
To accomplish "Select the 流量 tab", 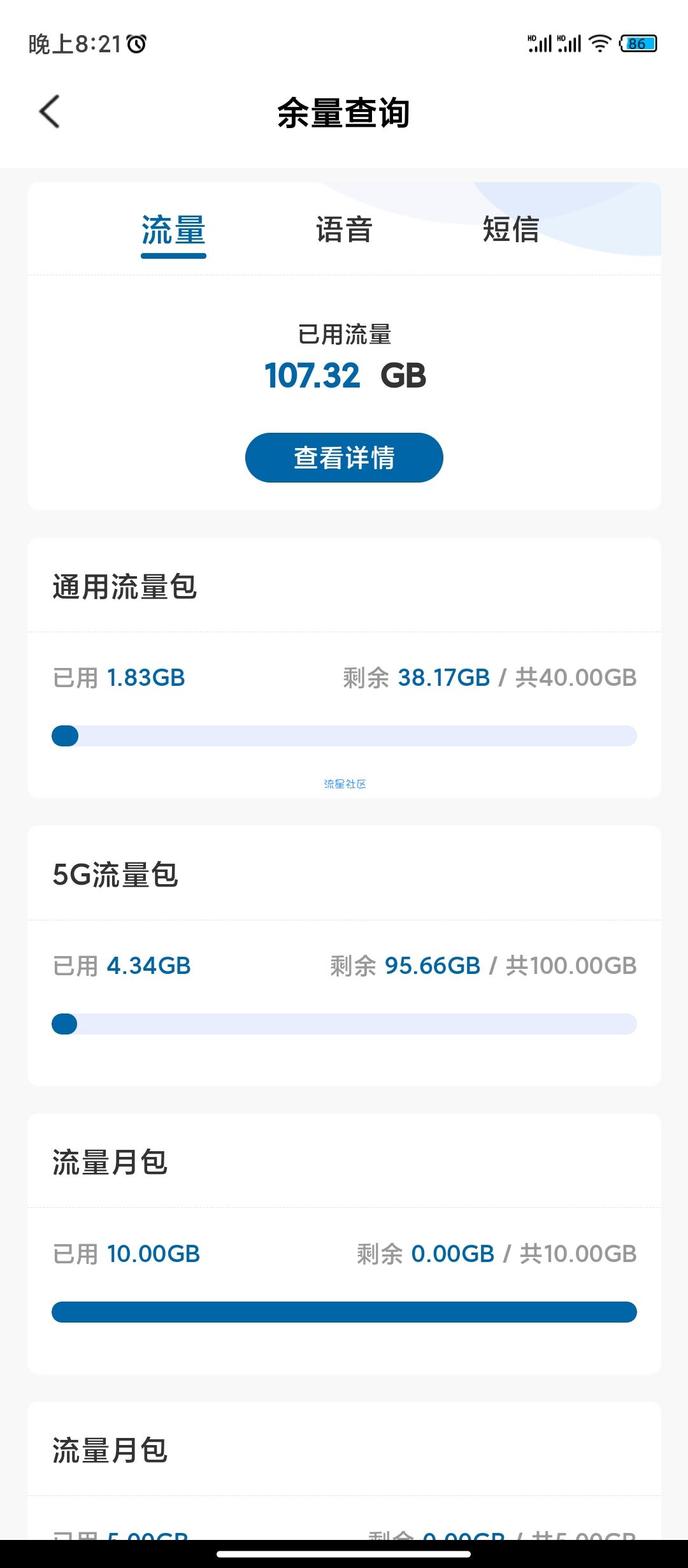I will pyautogui.click(x=173, y=231).
